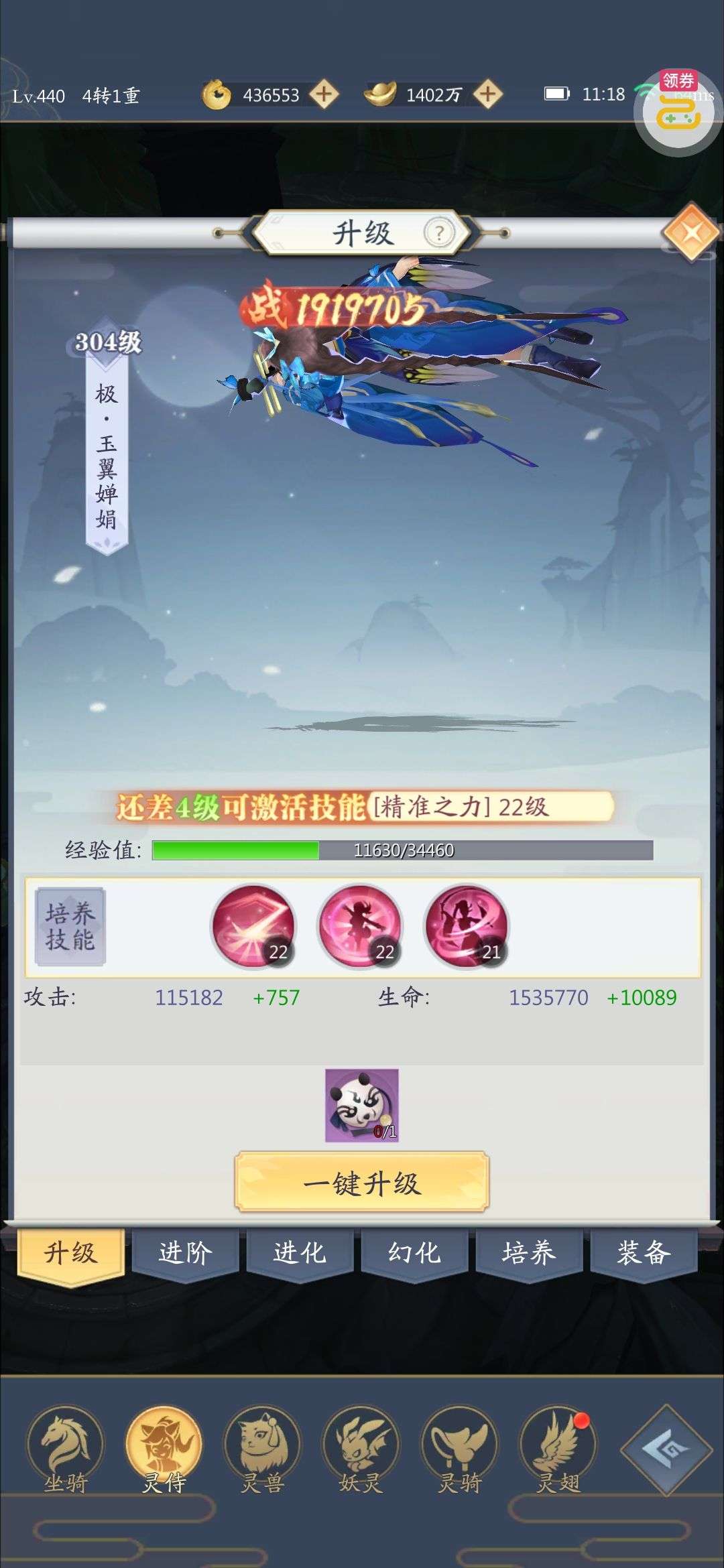
Task: Close the 升级 panel
Action: 691,233
